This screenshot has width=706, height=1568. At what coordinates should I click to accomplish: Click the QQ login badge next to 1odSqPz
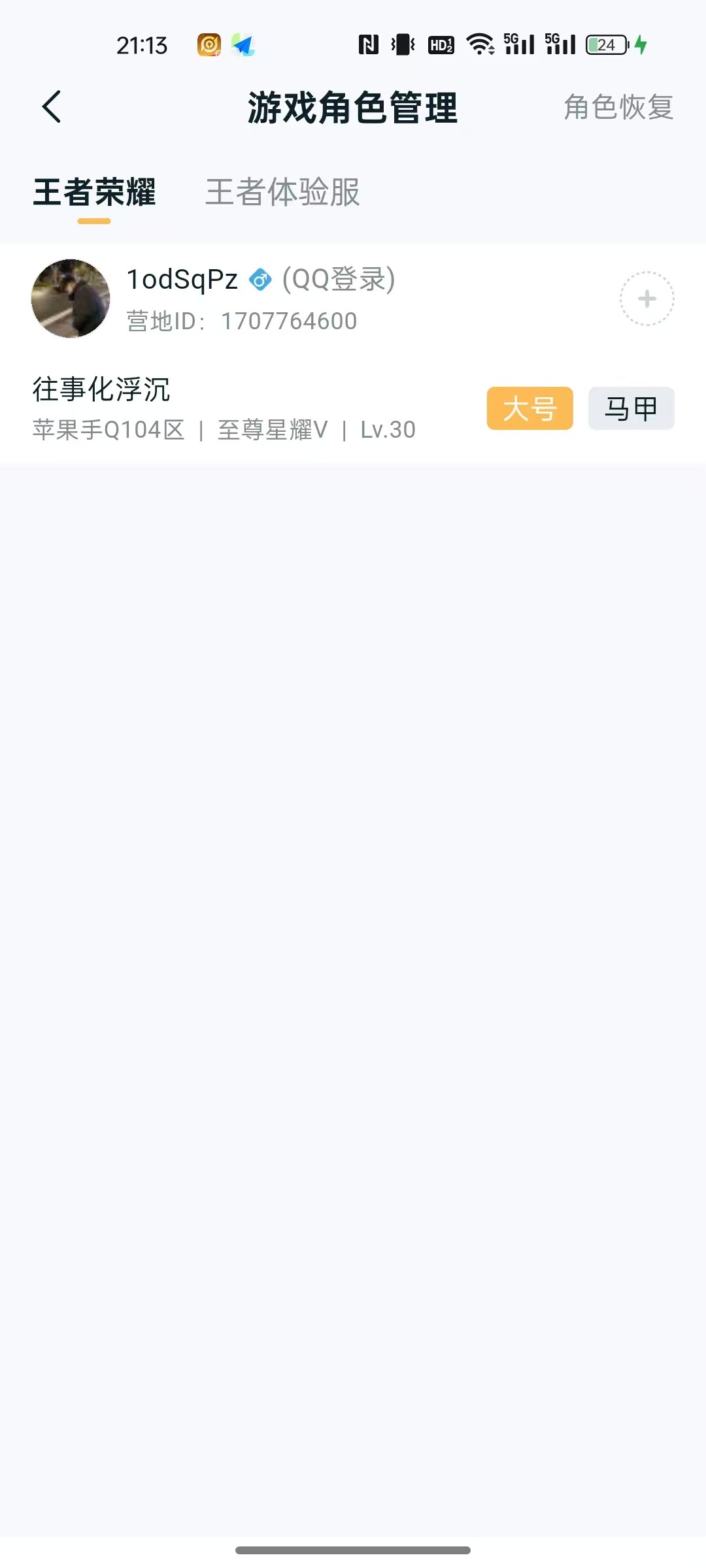coord(261,280)
